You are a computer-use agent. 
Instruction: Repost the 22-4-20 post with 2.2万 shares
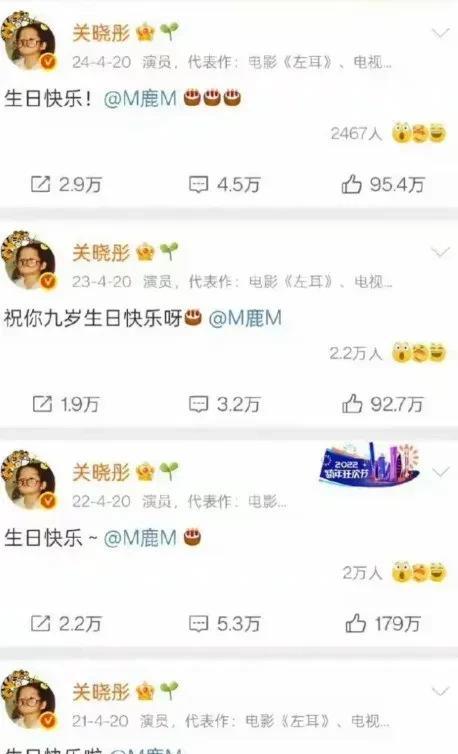[66, 624]
